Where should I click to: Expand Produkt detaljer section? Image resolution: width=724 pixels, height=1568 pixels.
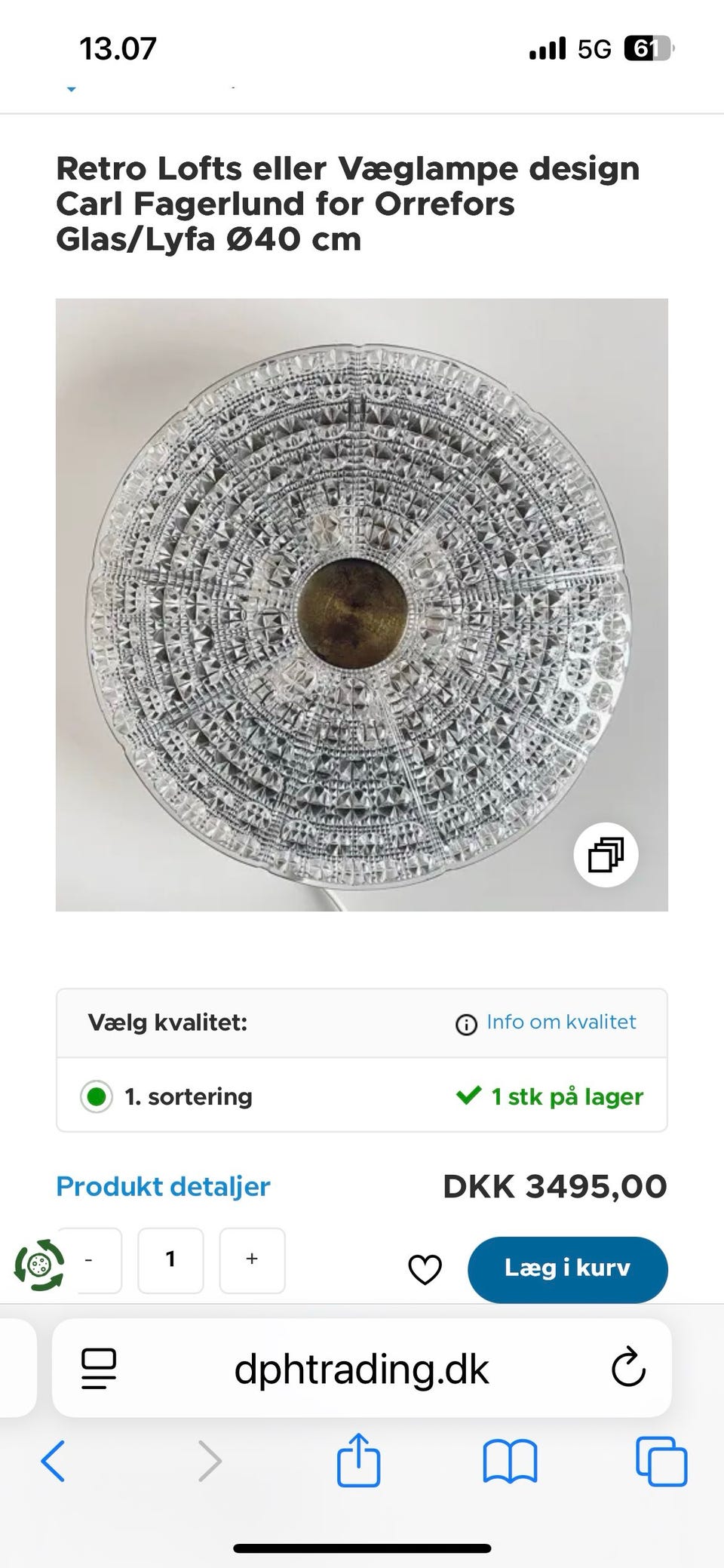pos(162,1185)
